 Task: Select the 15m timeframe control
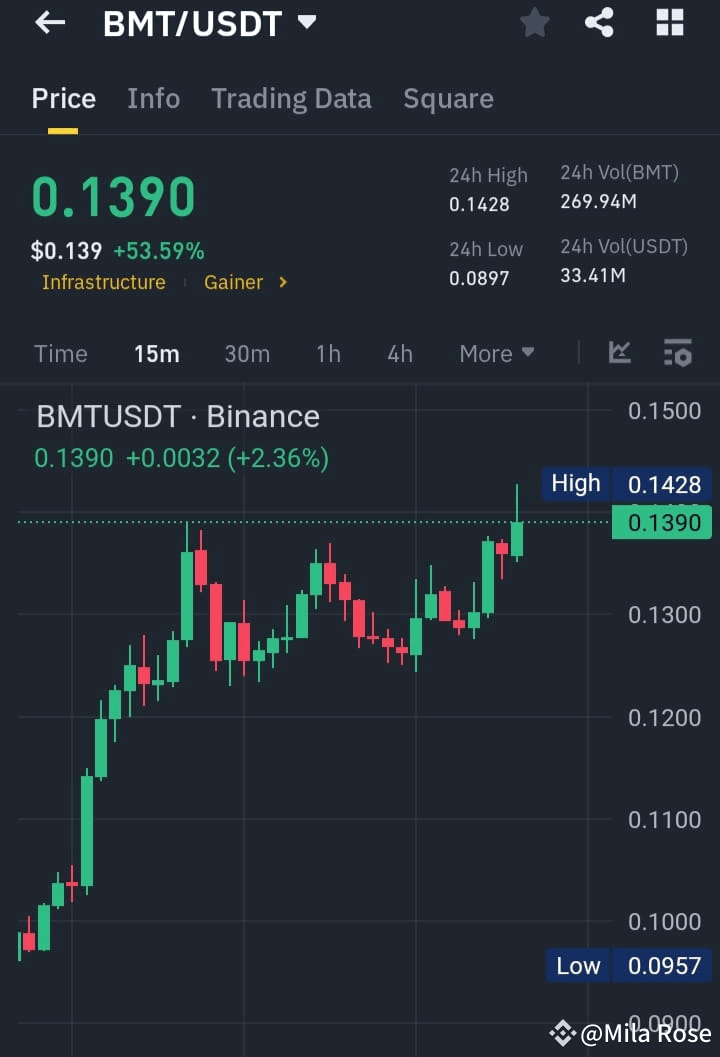pyautogui.click(x=156, y=353)
